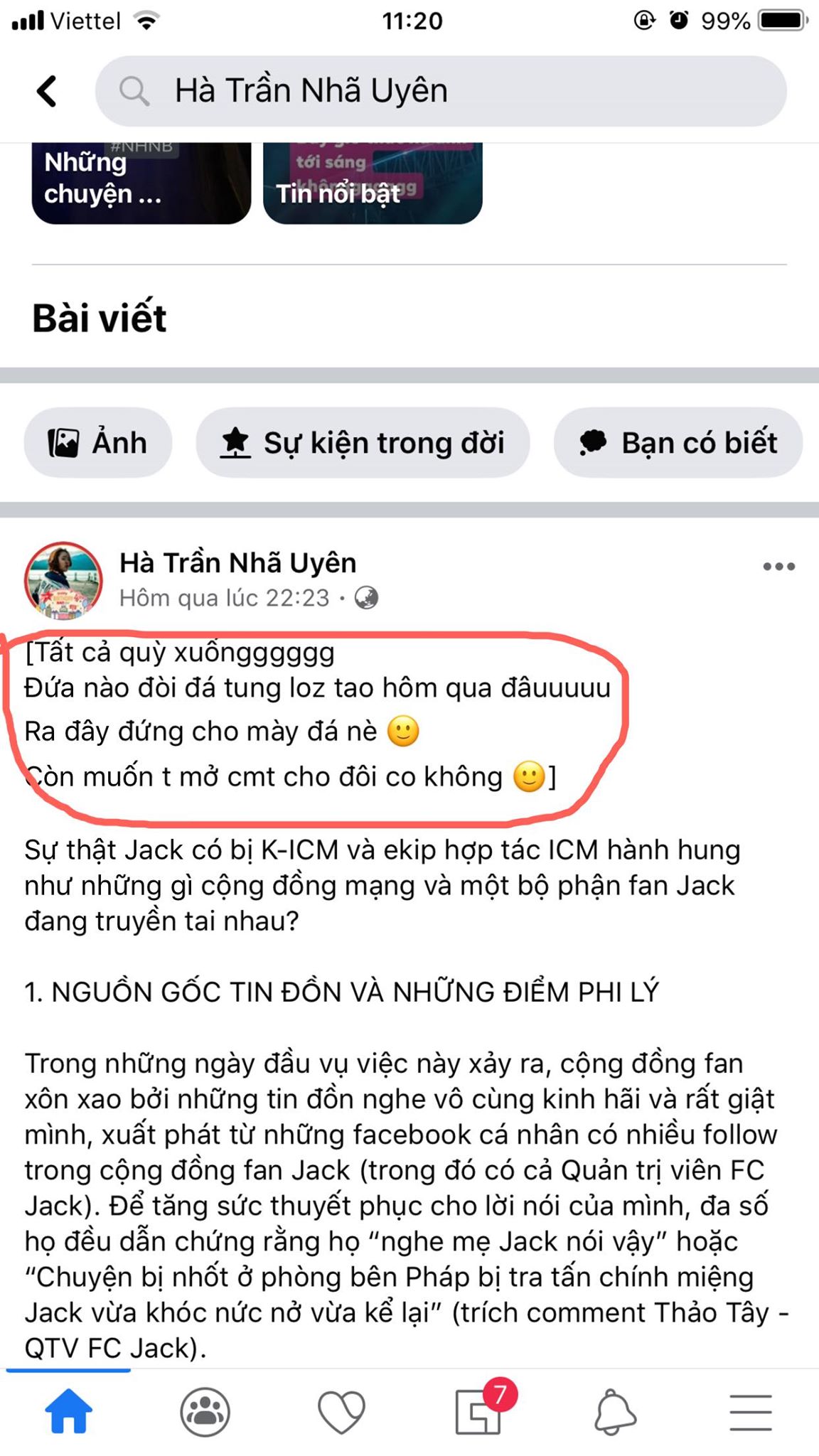Select the 'Sự kiện trong đời' chip

[363, 442]
